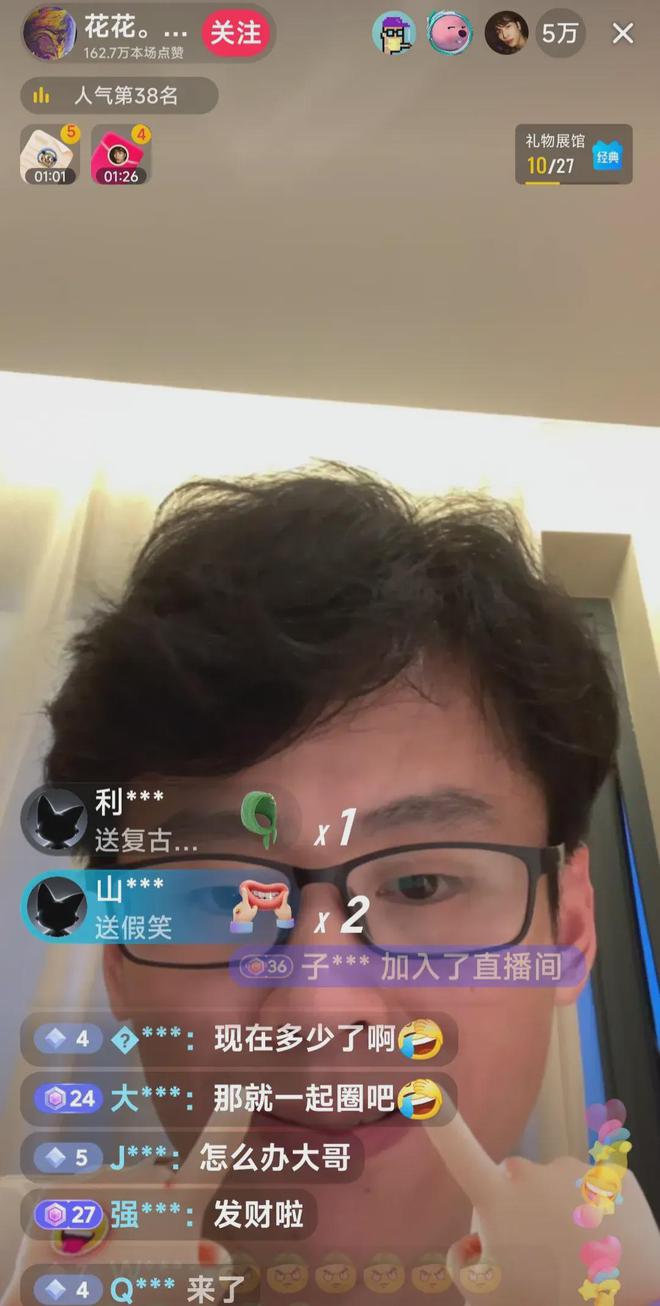Image resolution: width=660 pixels, height=1306 pixels.
Task: Open the 礼物展馆 gift gallery
Action: tap(574, 154)
